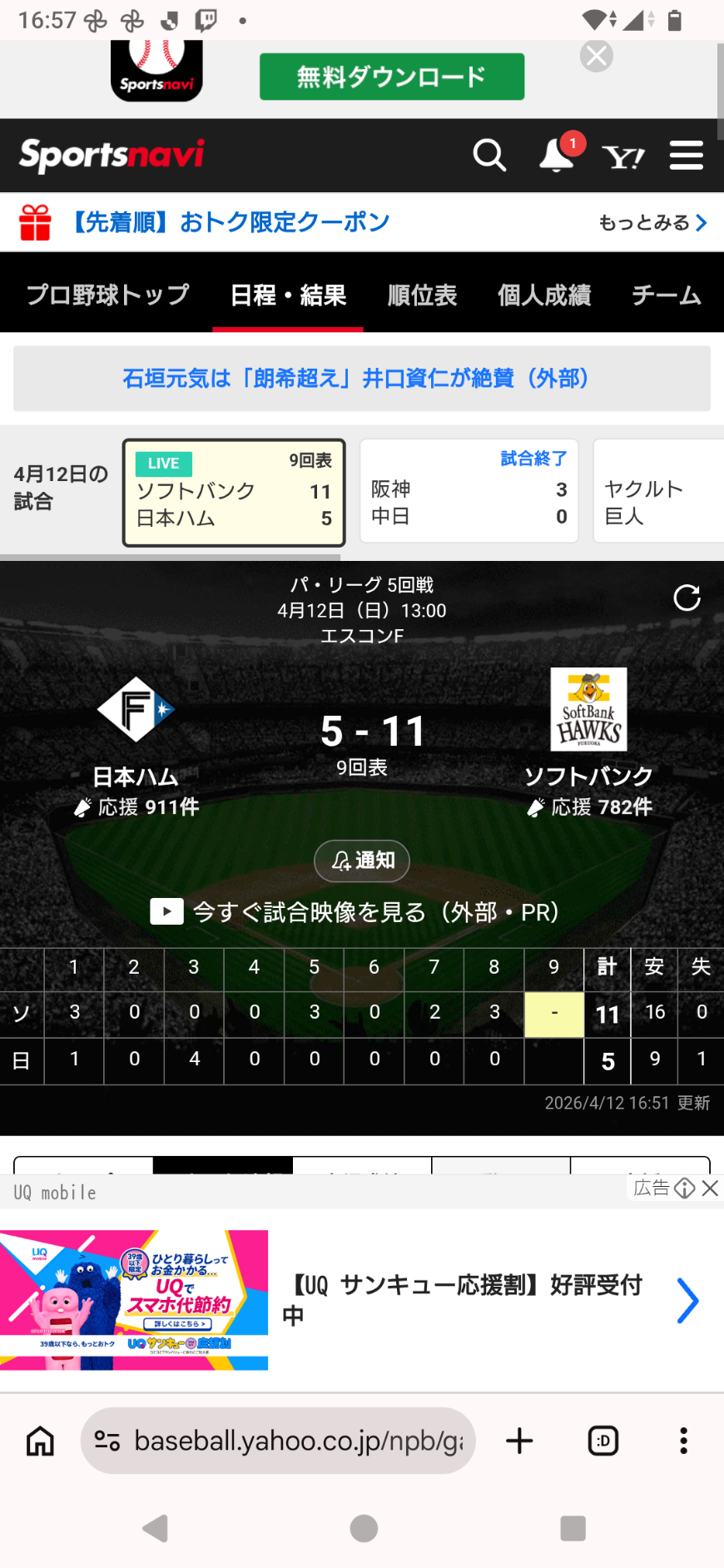Enable game alerts with 通知 button
The width and height of the screenshot is (724, 1568).
point(362,861)
